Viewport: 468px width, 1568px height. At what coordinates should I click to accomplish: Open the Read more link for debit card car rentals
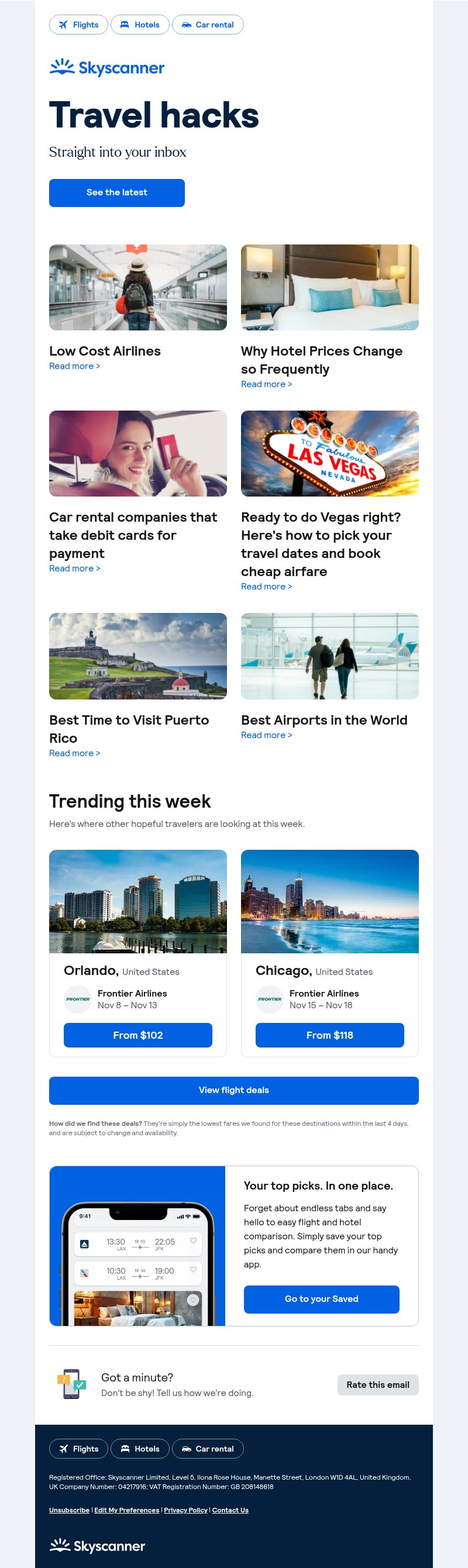pos(75,568)
